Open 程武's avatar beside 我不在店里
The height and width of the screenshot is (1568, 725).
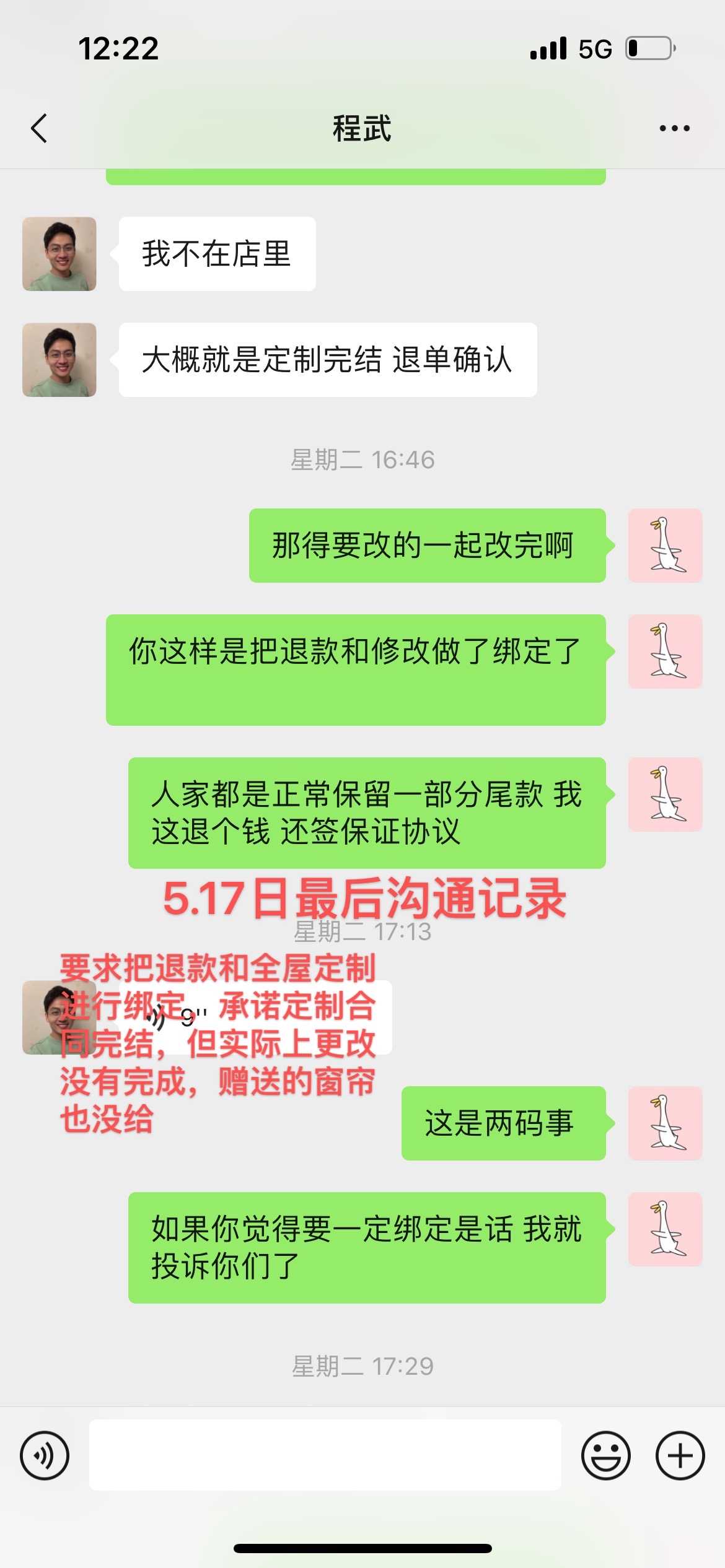(59, 254)
